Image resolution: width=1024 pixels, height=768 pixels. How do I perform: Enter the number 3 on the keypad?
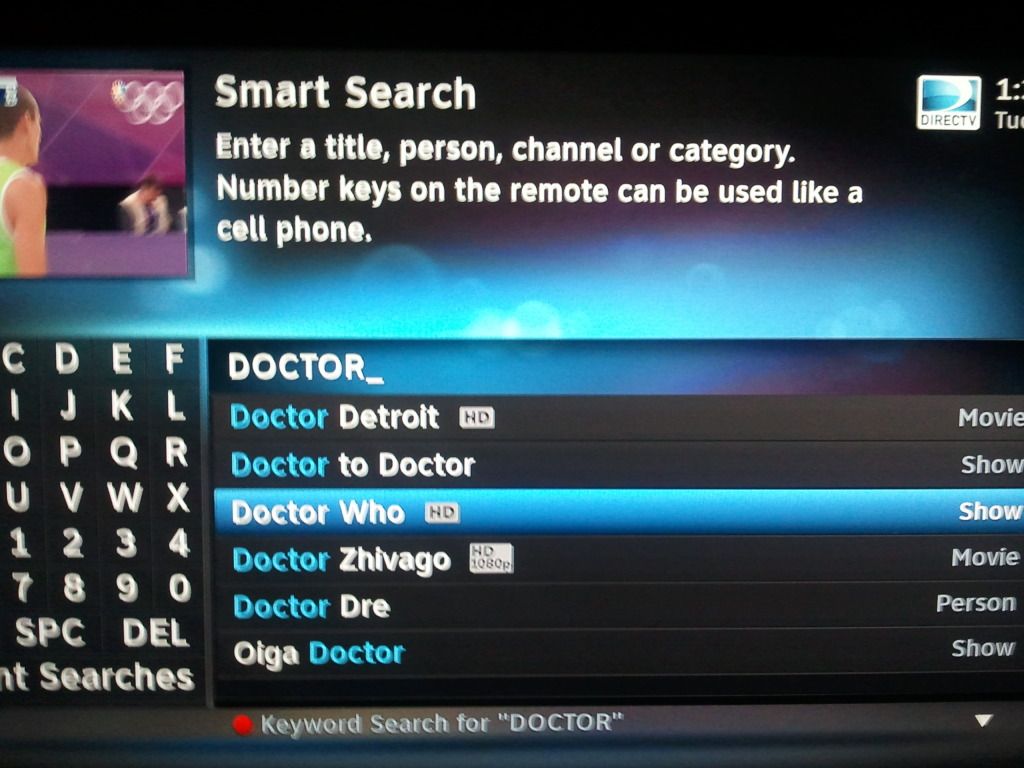point(125,543)
